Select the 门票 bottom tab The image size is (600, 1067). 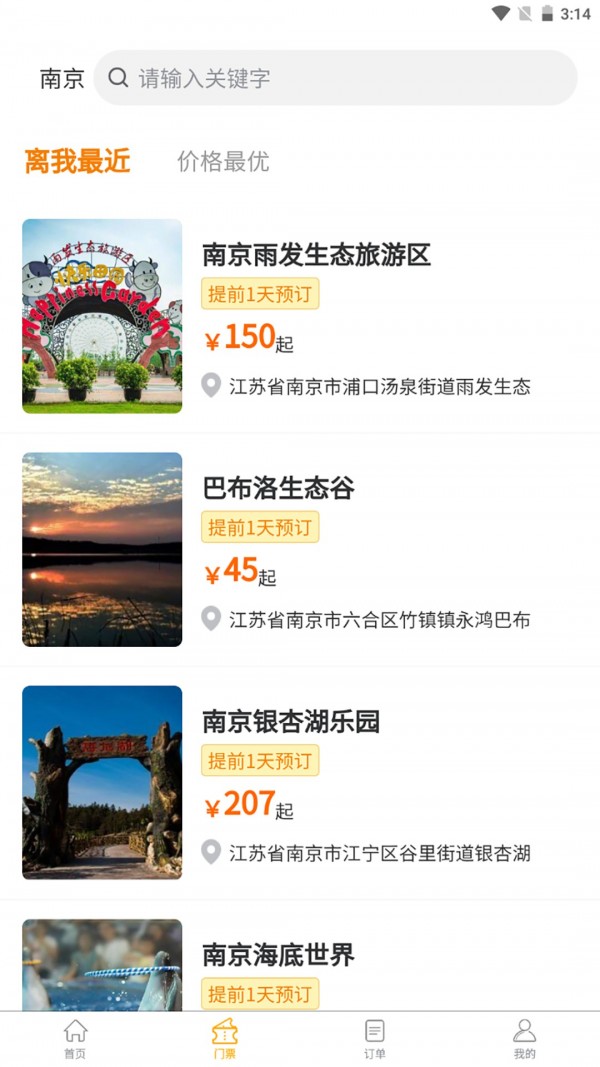click(225, 1038)
